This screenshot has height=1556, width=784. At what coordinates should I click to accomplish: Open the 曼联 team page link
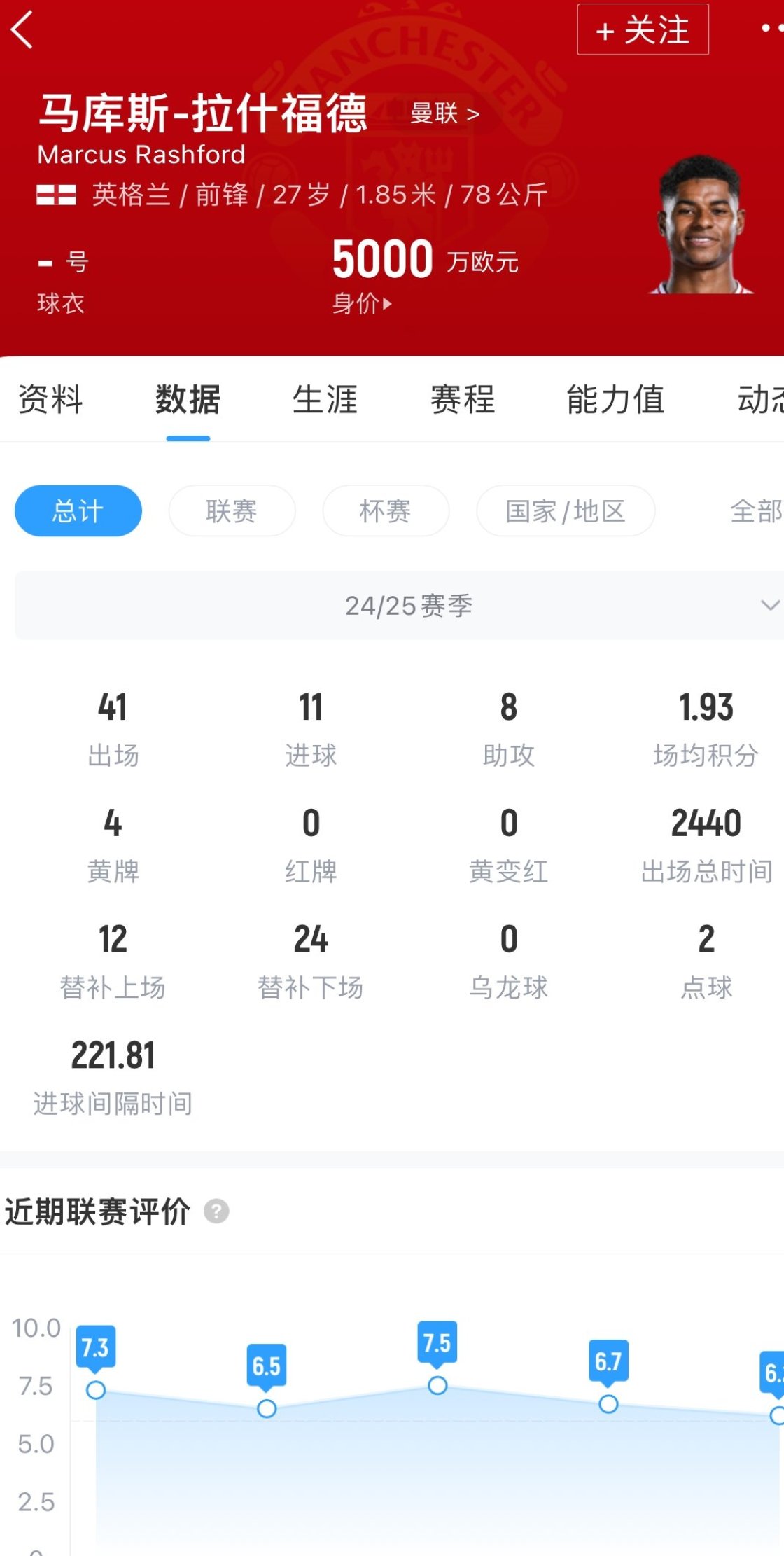(444, 113)
